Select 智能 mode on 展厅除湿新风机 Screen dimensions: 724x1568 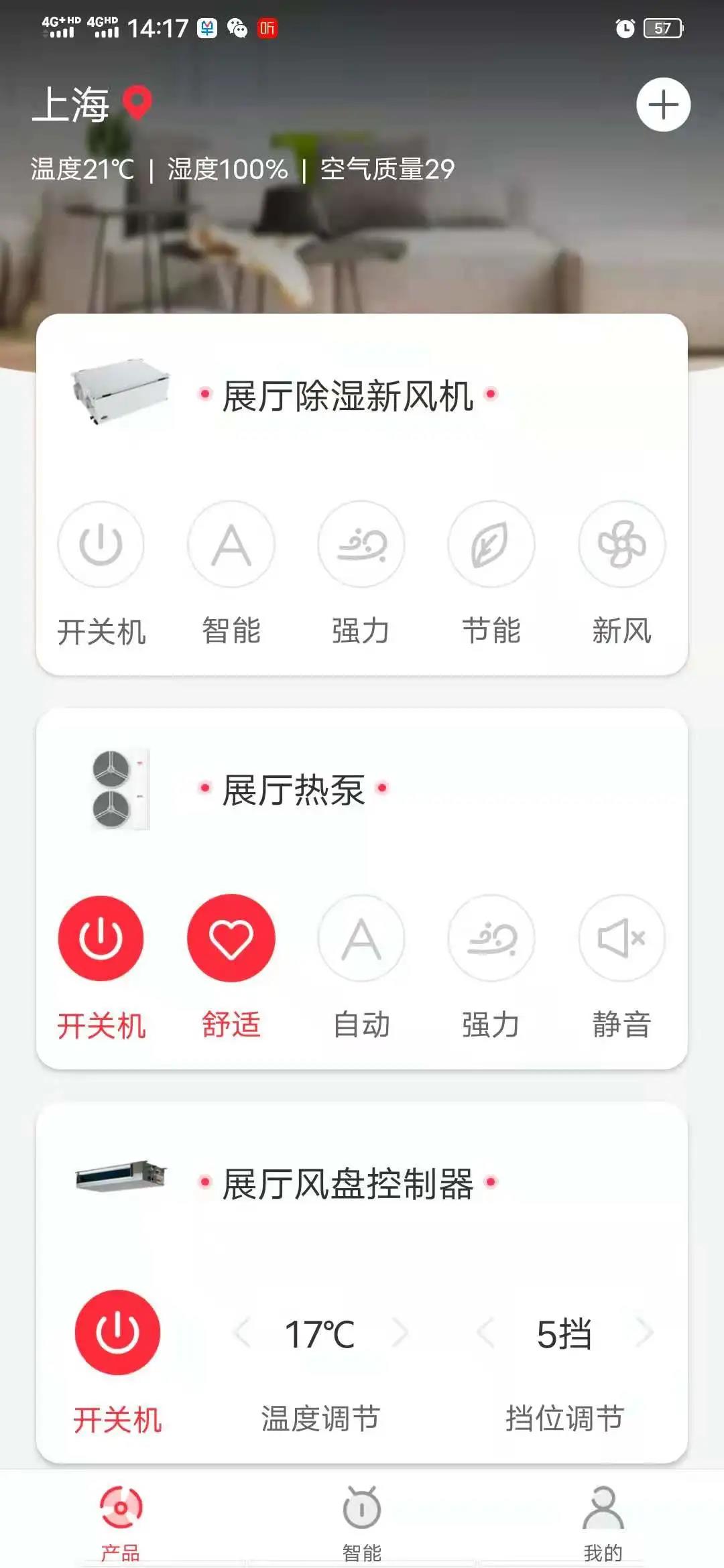coord(231,544)
